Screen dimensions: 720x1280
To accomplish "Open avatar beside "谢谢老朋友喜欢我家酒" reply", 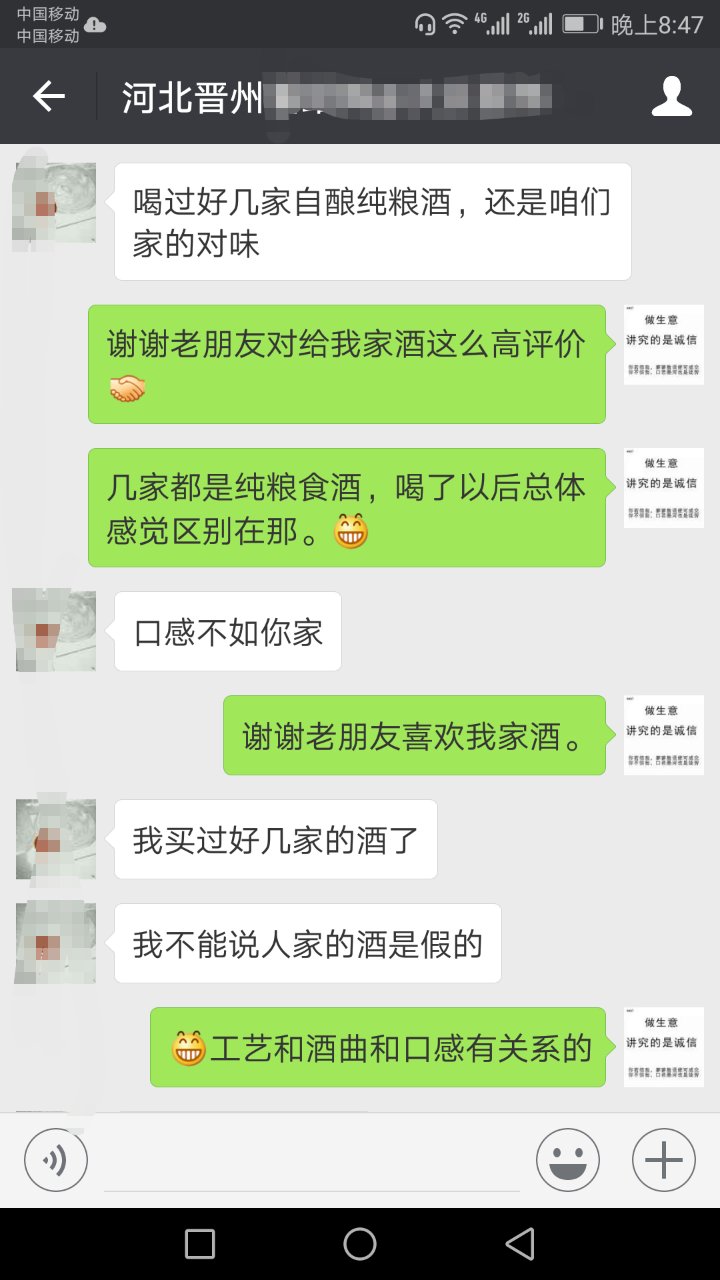I will pyautogui.click(x=663, y=734).
